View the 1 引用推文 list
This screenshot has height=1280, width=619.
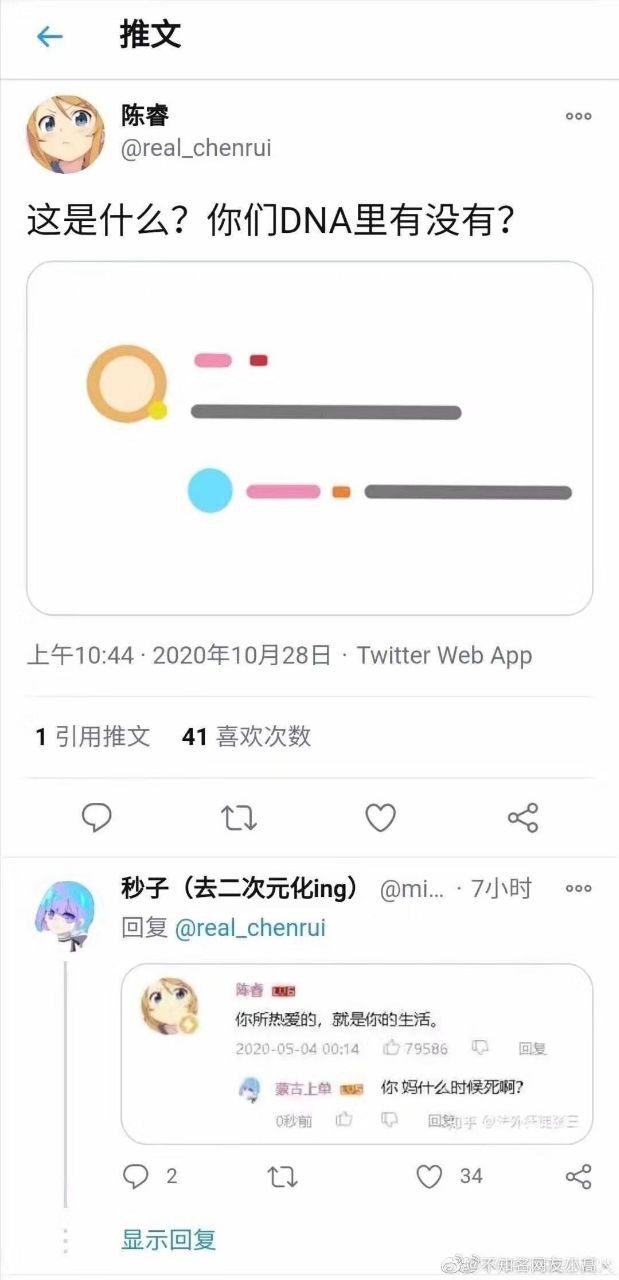click(x=92, y=737)
